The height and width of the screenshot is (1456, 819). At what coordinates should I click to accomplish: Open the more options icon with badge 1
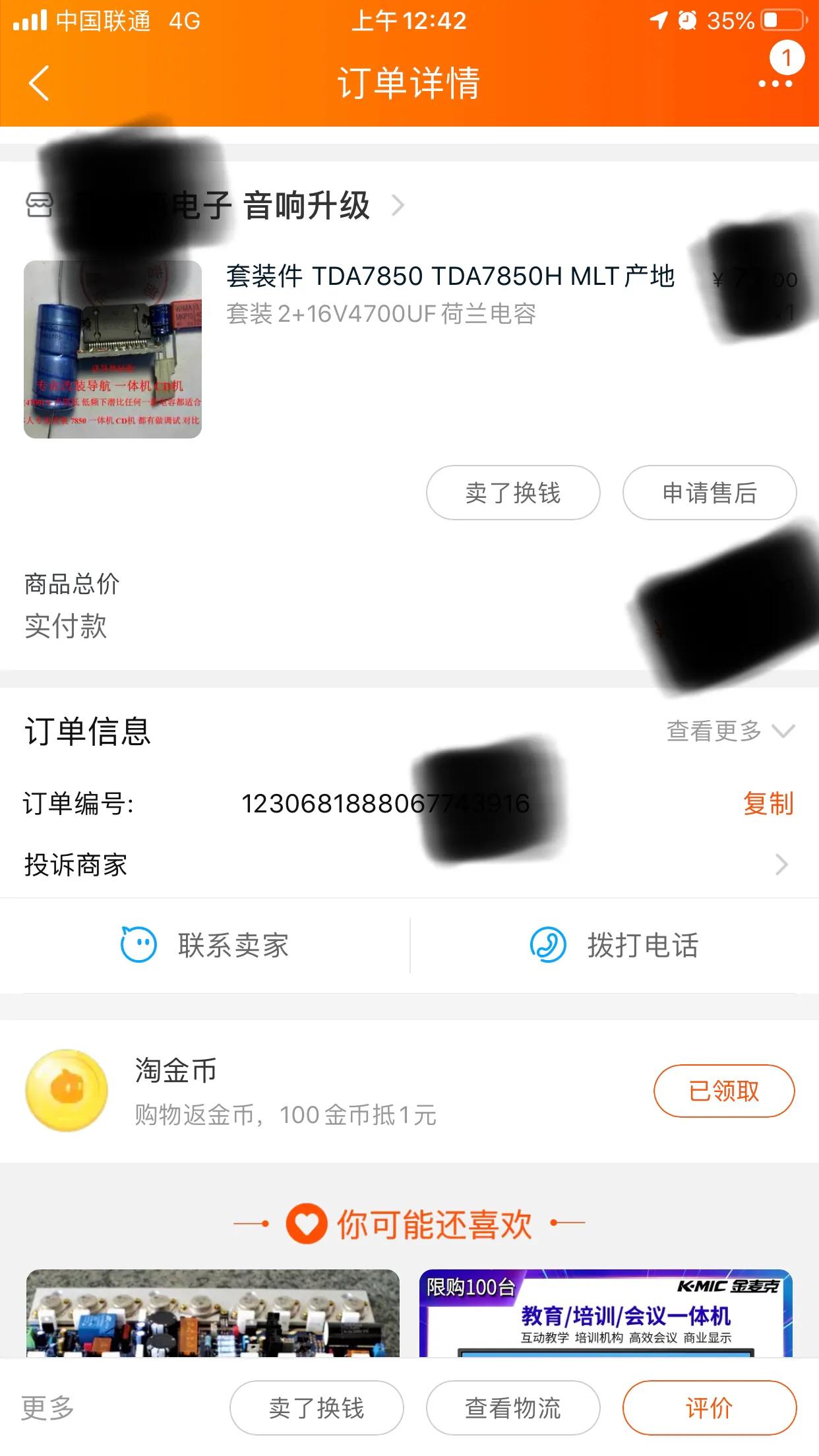(776, 83)
